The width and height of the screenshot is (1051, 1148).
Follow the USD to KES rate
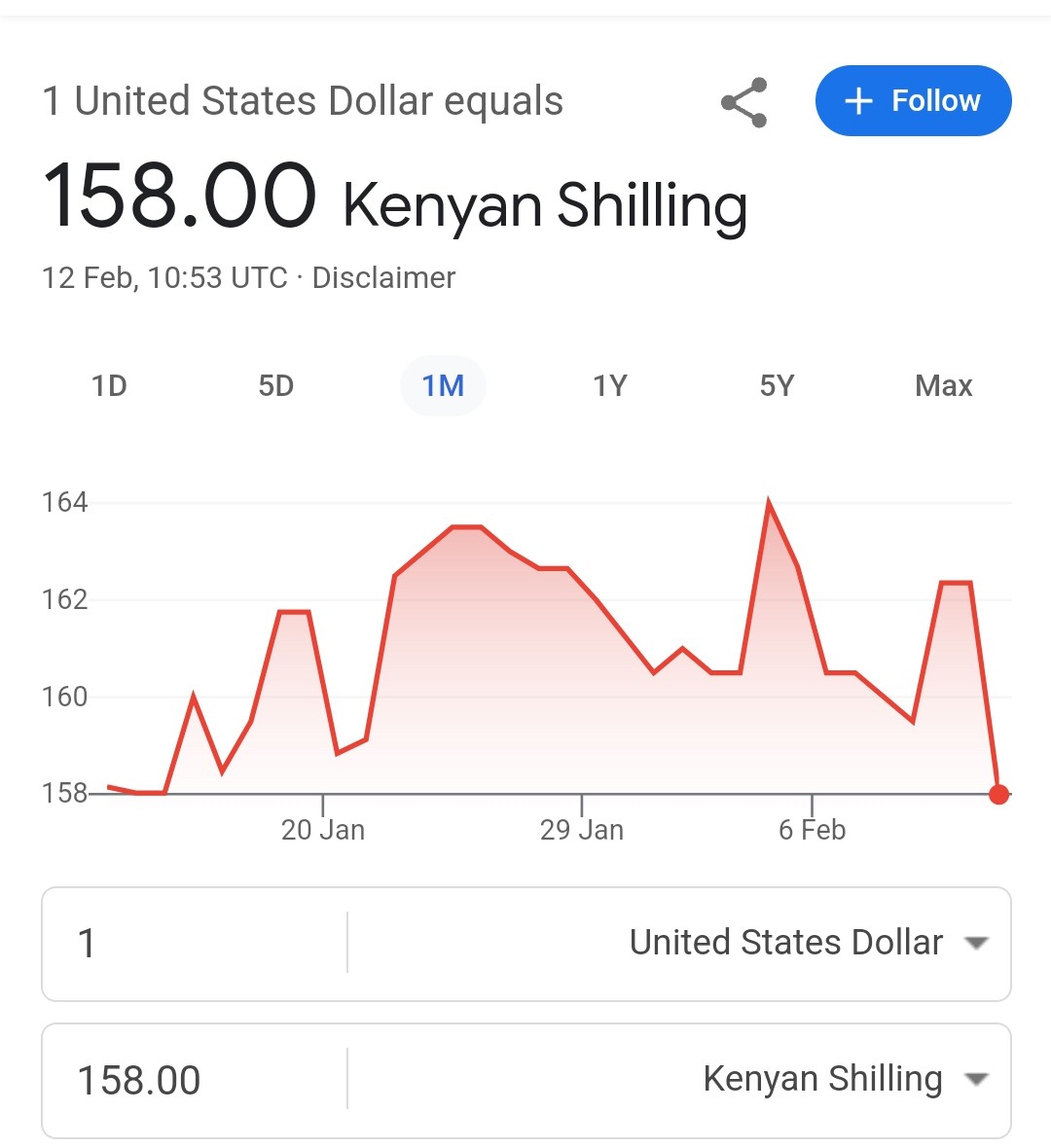tap(913, 101)
